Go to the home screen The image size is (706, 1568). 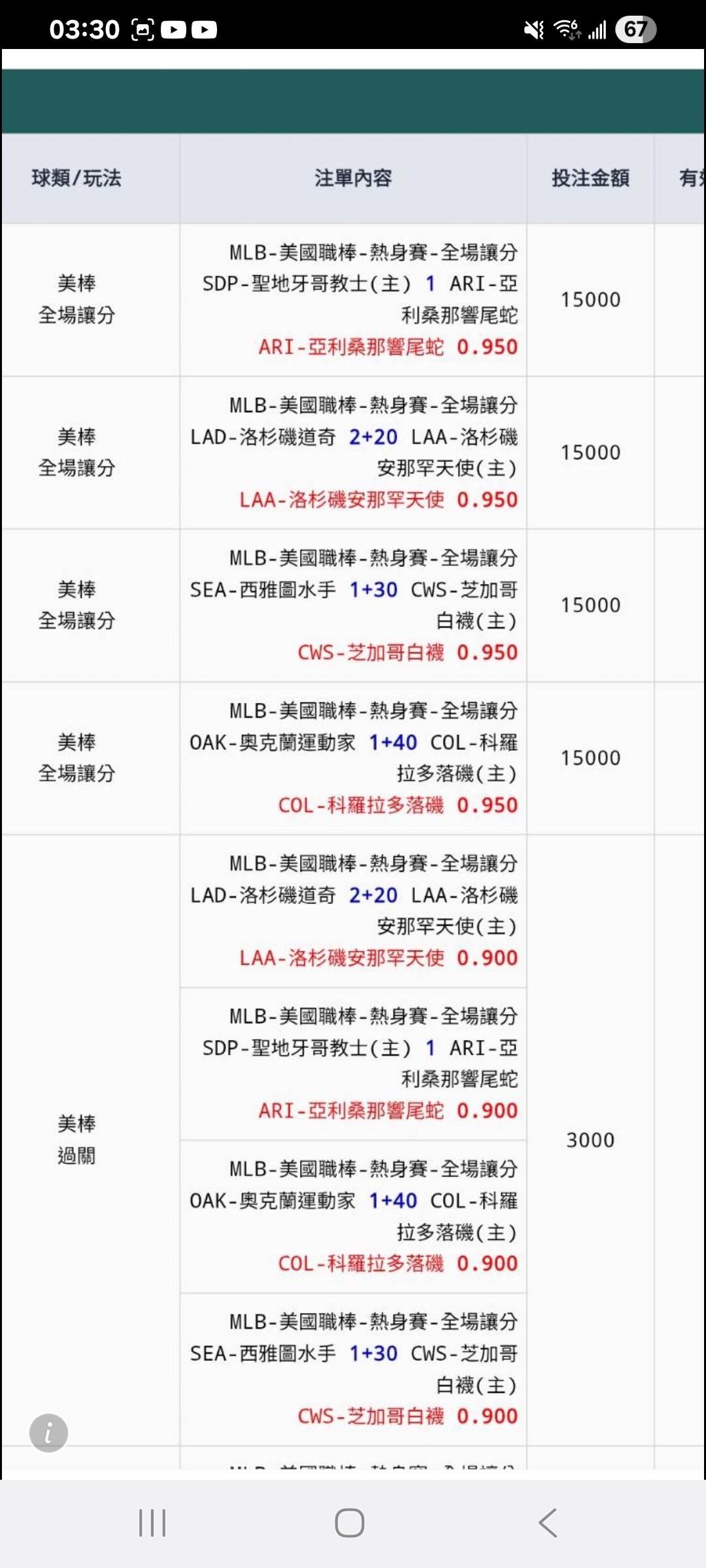tap(350, 1523)
